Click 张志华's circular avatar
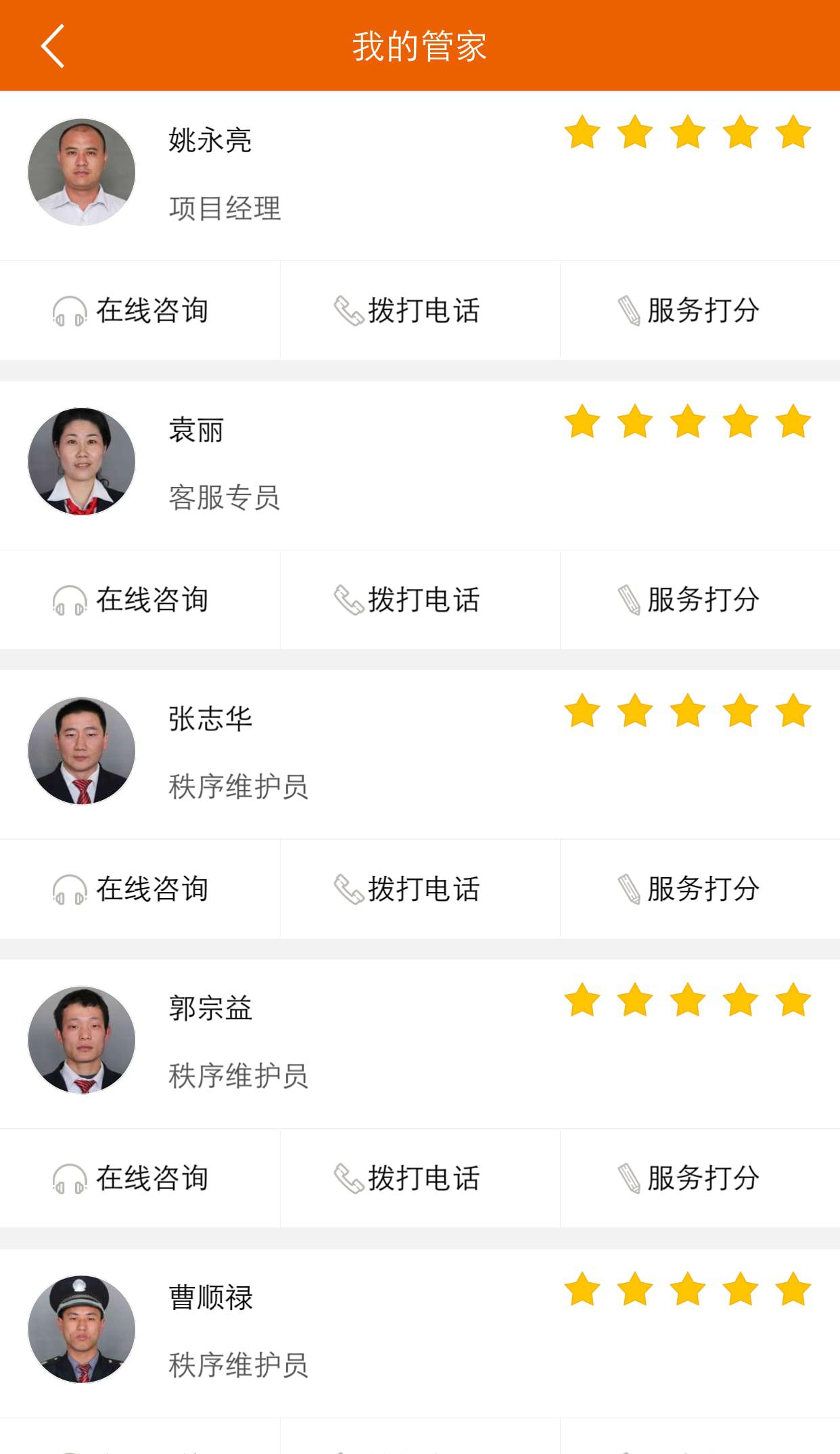The image size is (840, 1454). click(81, 751)
